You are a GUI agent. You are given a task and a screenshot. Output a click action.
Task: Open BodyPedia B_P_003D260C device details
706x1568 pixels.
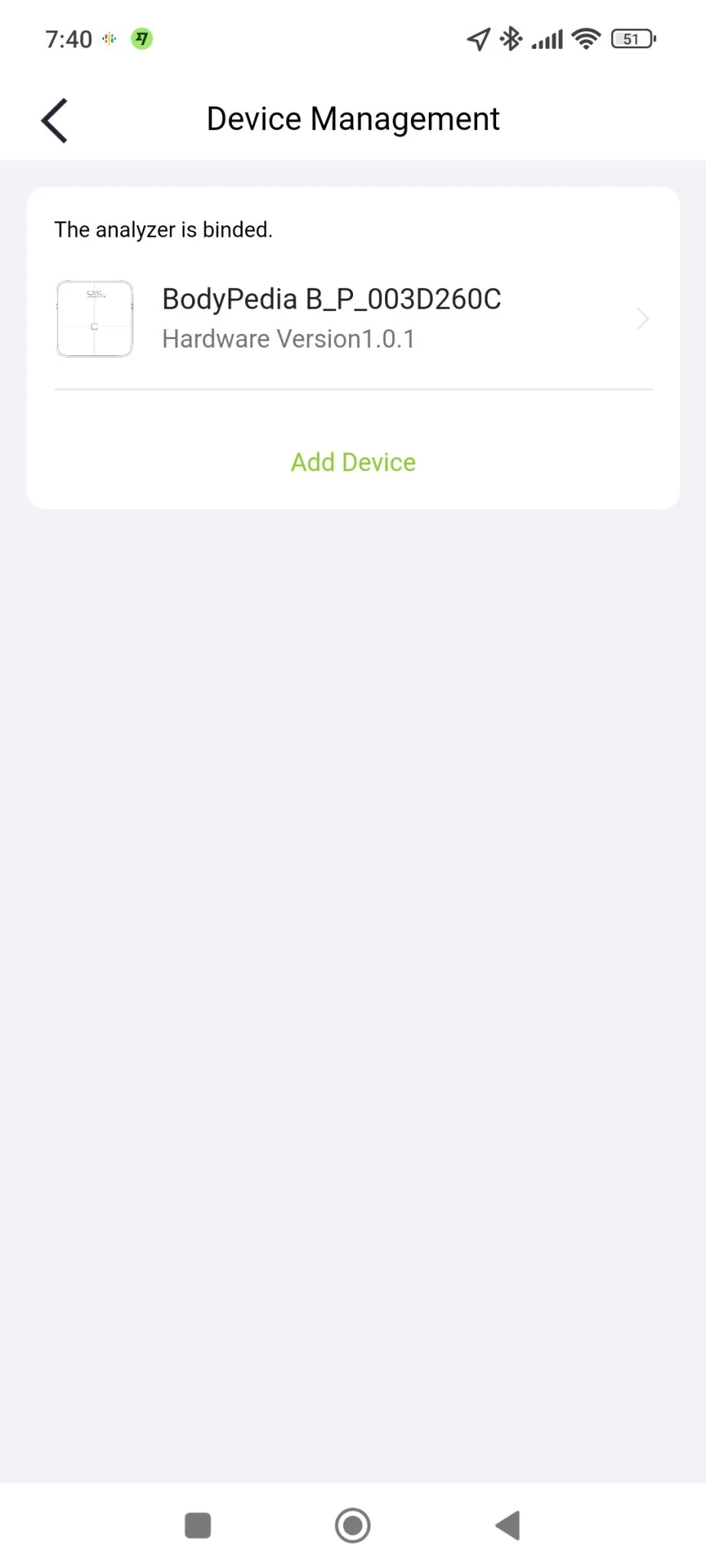pyautogui.click(x=352, y=318)
